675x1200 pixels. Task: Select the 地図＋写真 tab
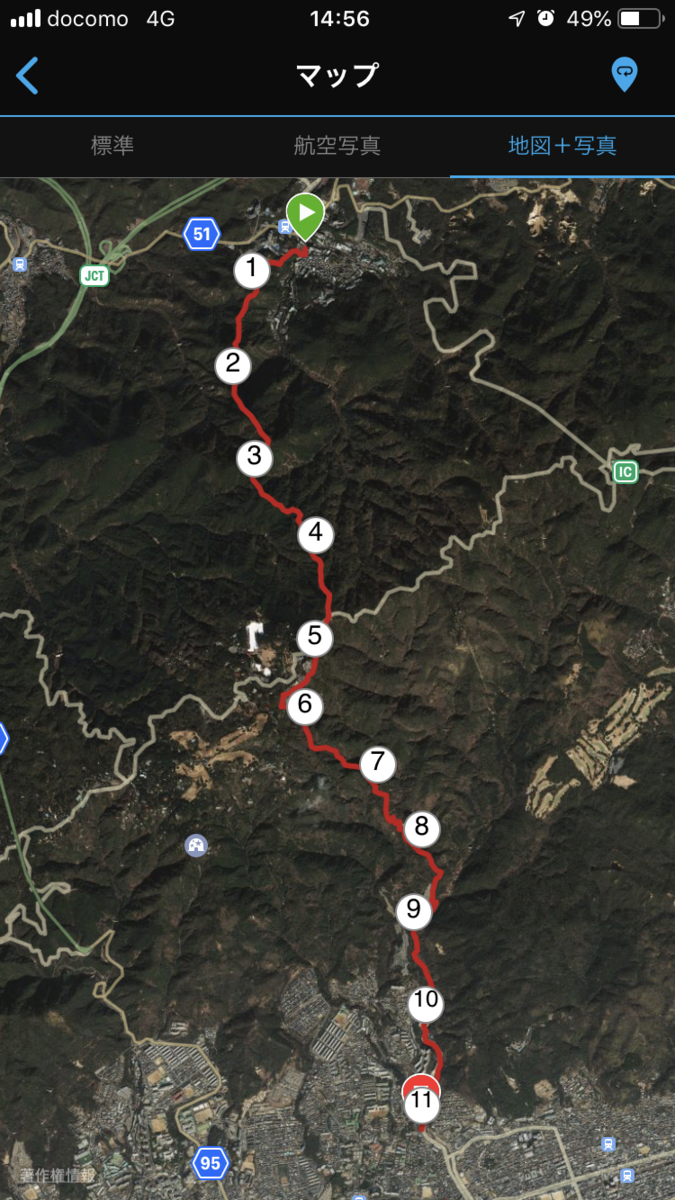pos(562,146)
